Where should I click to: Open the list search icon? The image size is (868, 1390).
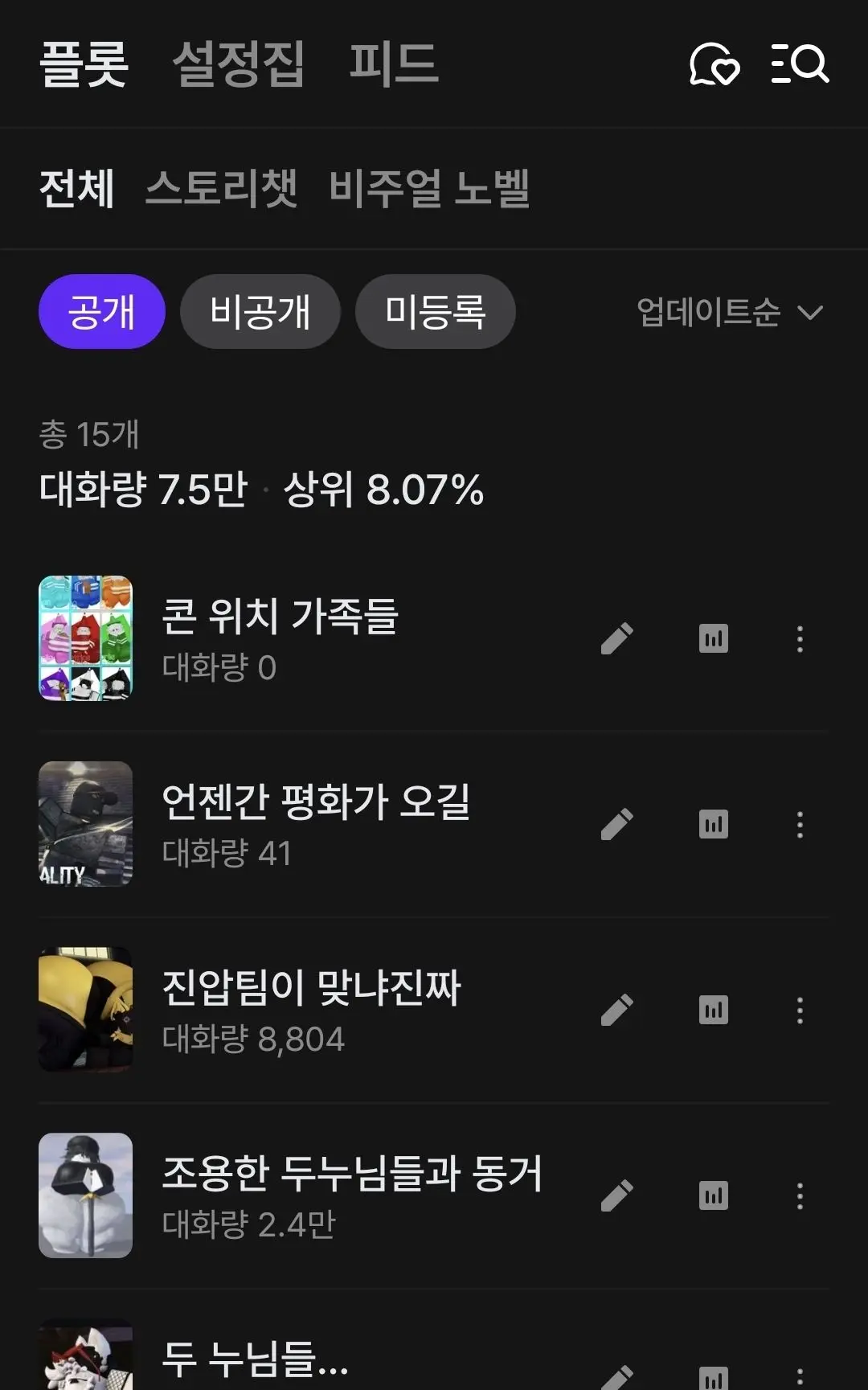pos(800,64)
